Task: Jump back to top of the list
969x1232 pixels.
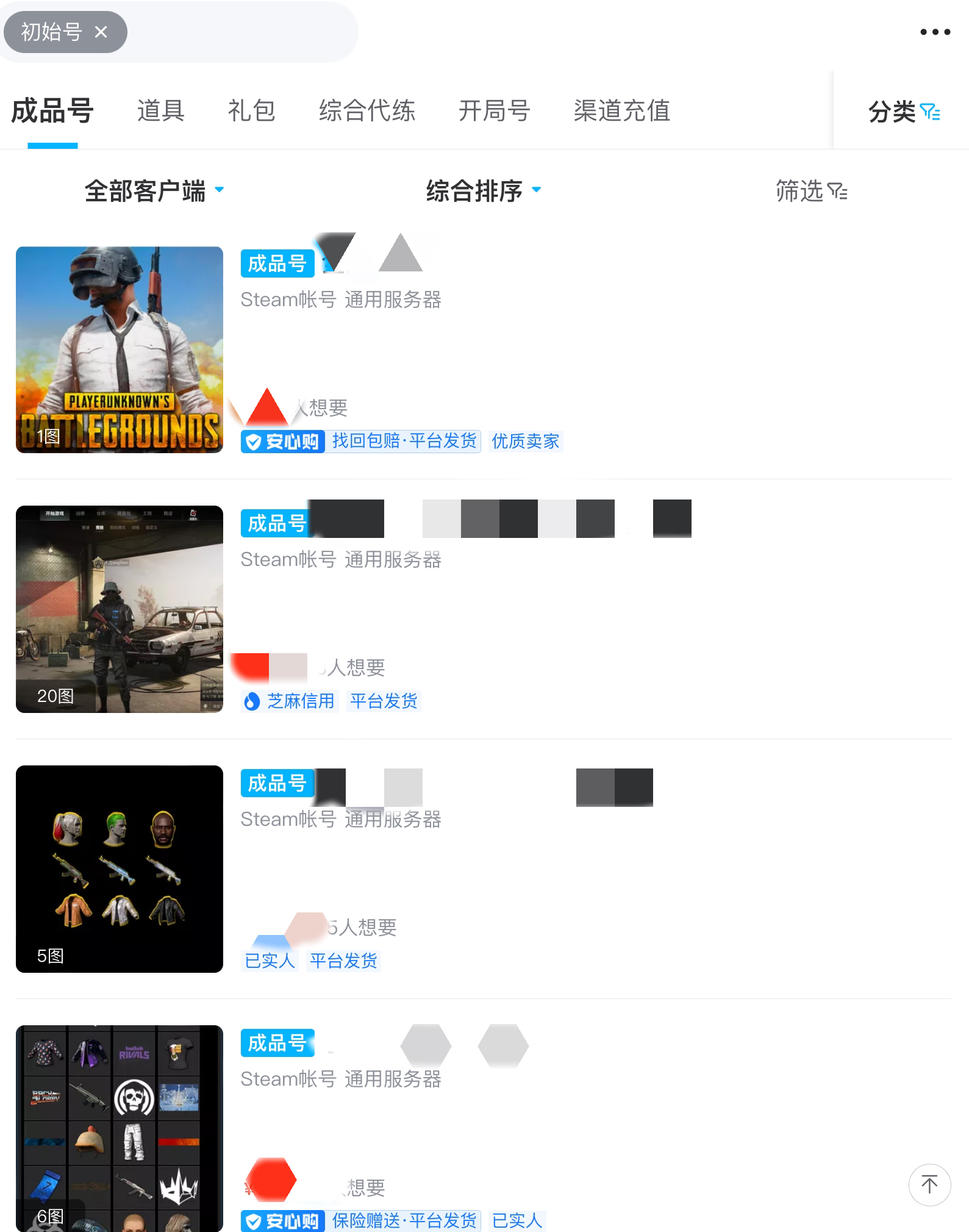Action: click(929, 1184)
